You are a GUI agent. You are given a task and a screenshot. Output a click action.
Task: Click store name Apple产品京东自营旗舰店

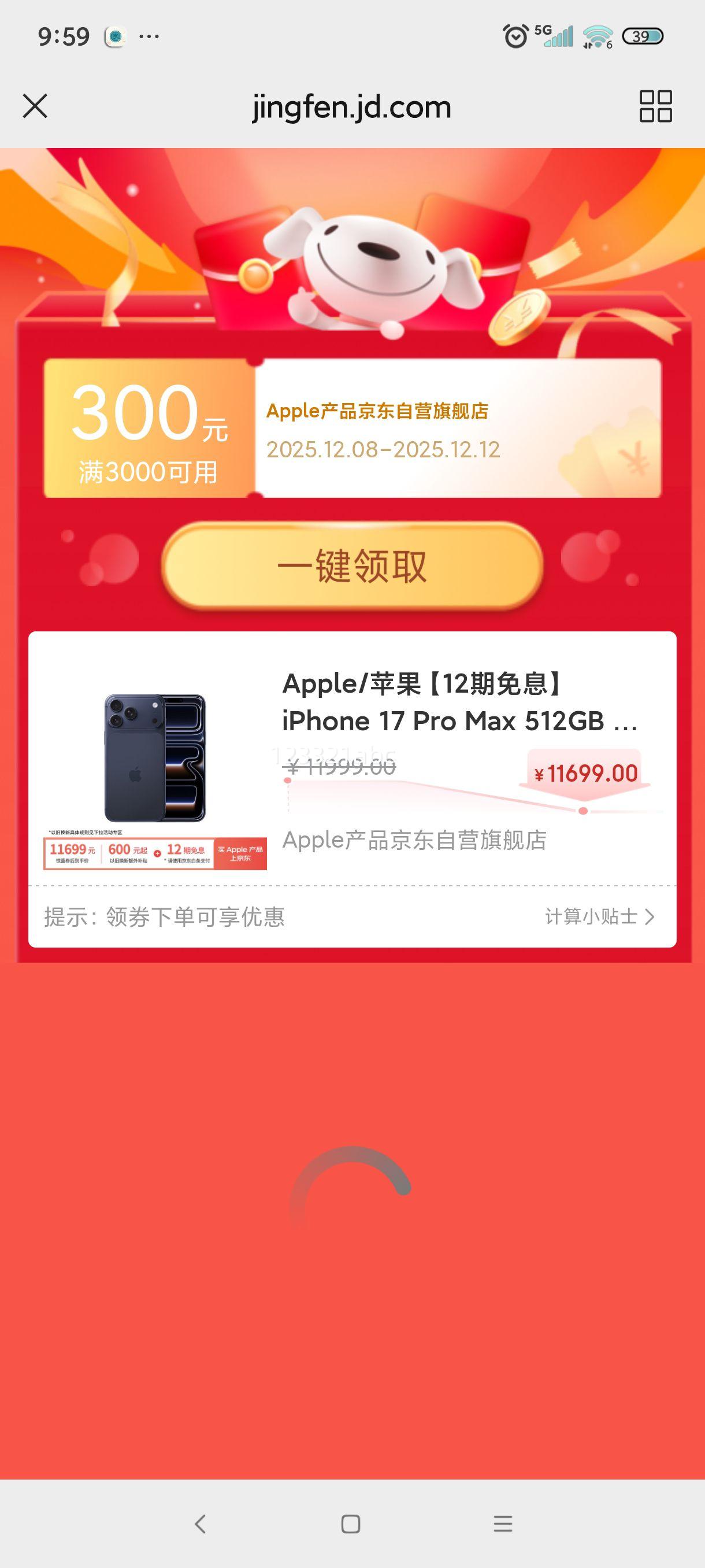click(x=415, y=840)
